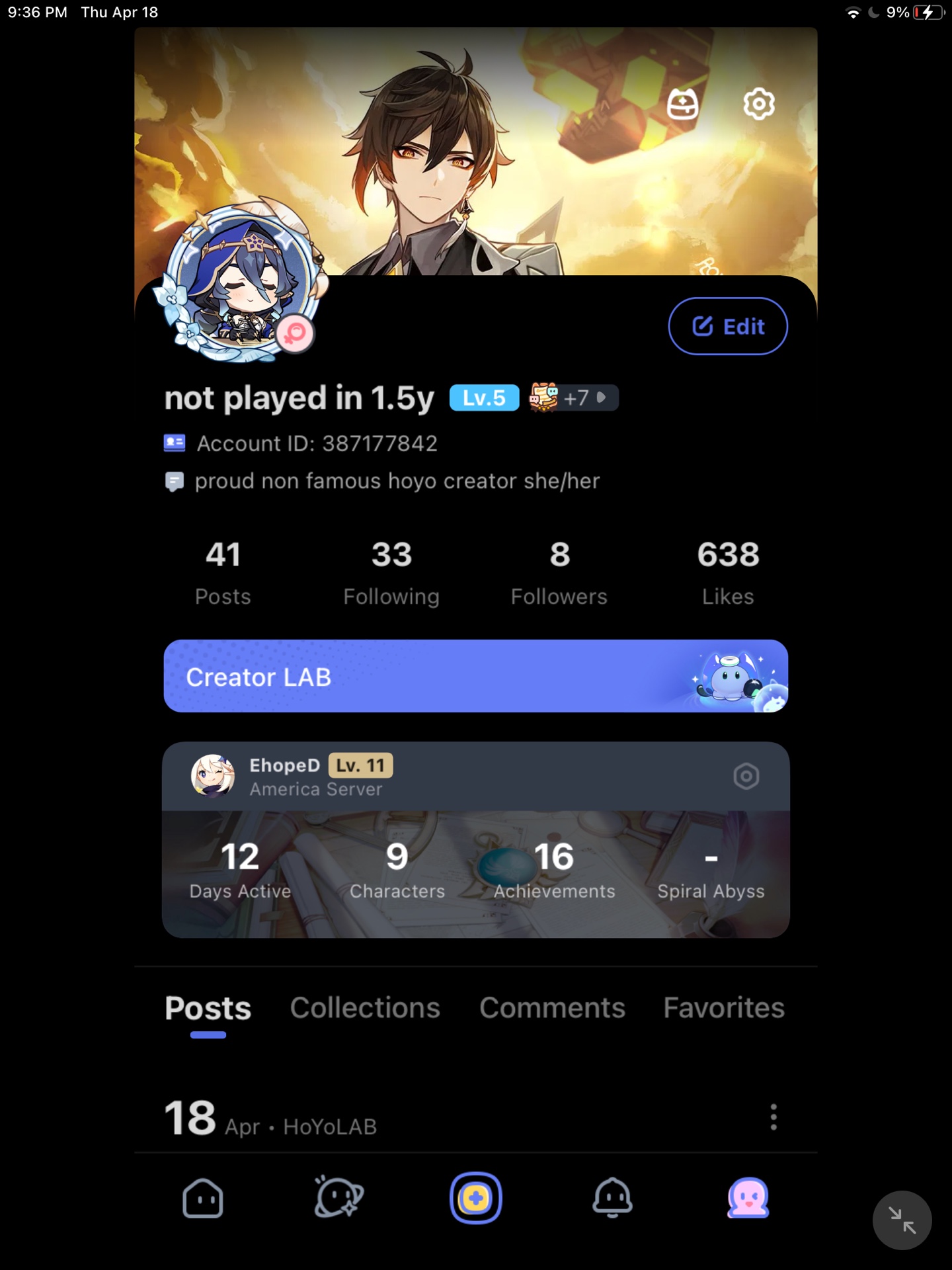Open the 18 Apr post options menu

[773, 1117]
